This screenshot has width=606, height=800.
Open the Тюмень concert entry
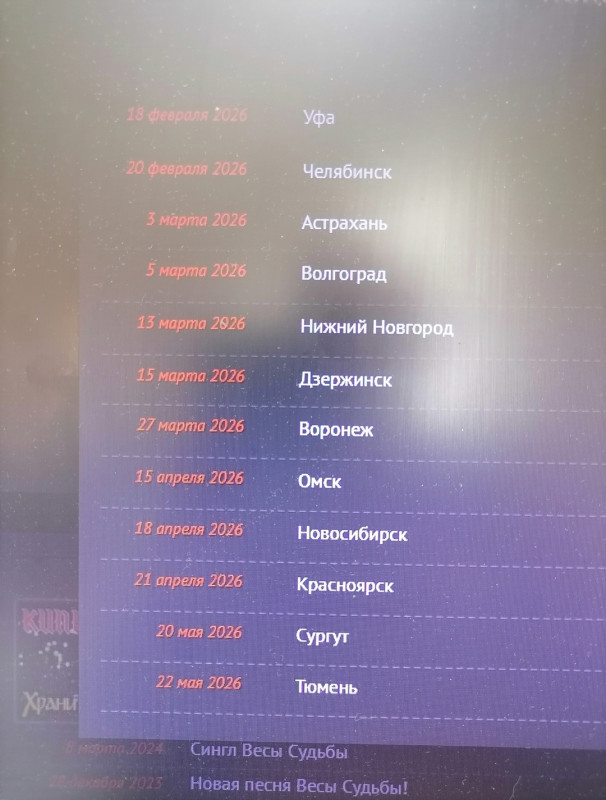326,687
